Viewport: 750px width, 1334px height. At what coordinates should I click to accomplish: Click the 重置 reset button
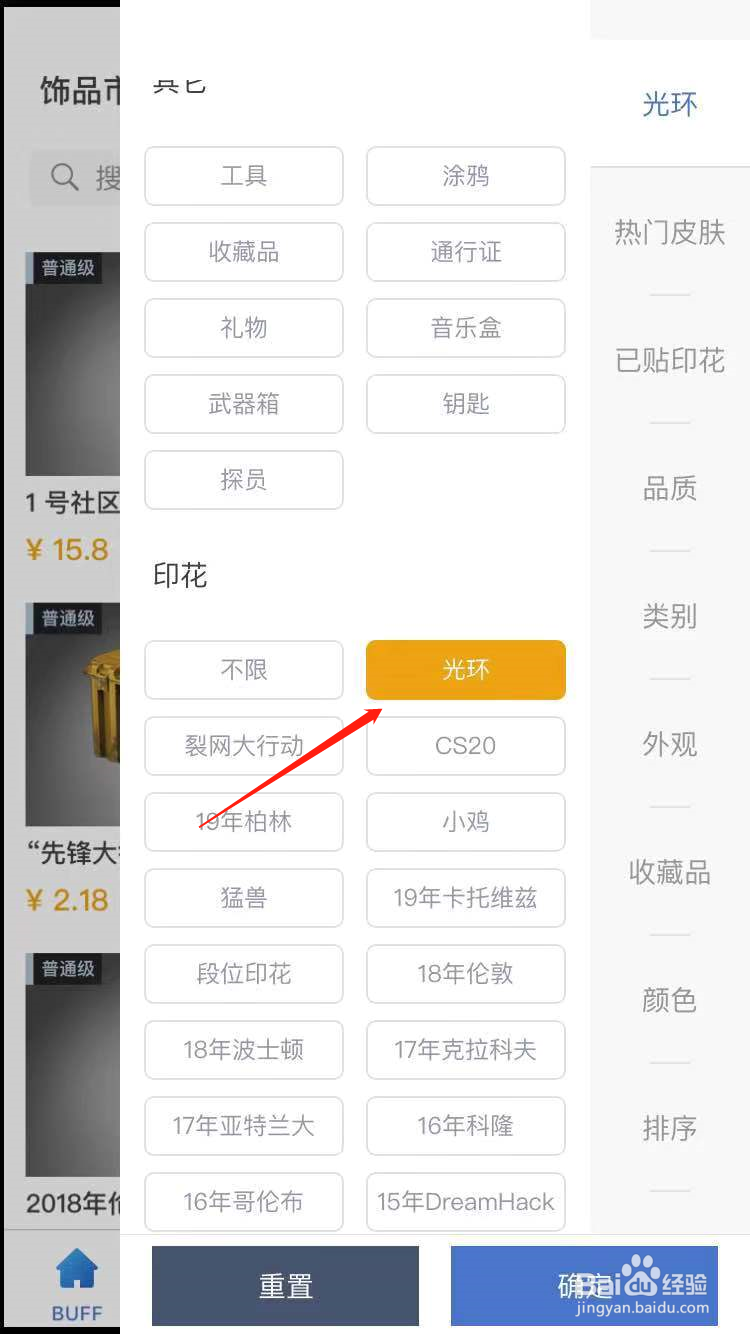click(285, 1286)
